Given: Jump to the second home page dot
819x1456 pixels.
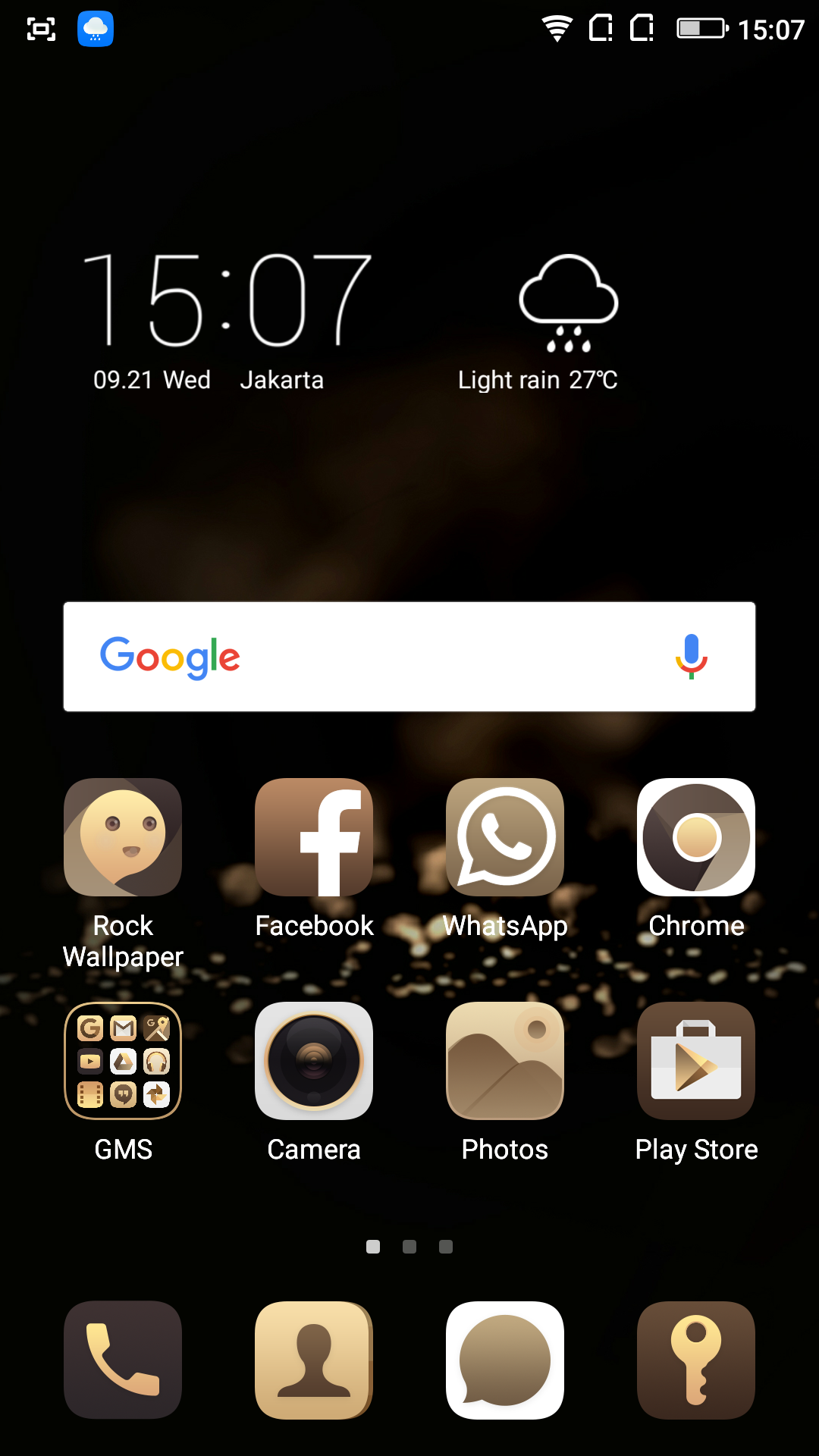Looking at the screenshot, I should (x=409, y=1247).
